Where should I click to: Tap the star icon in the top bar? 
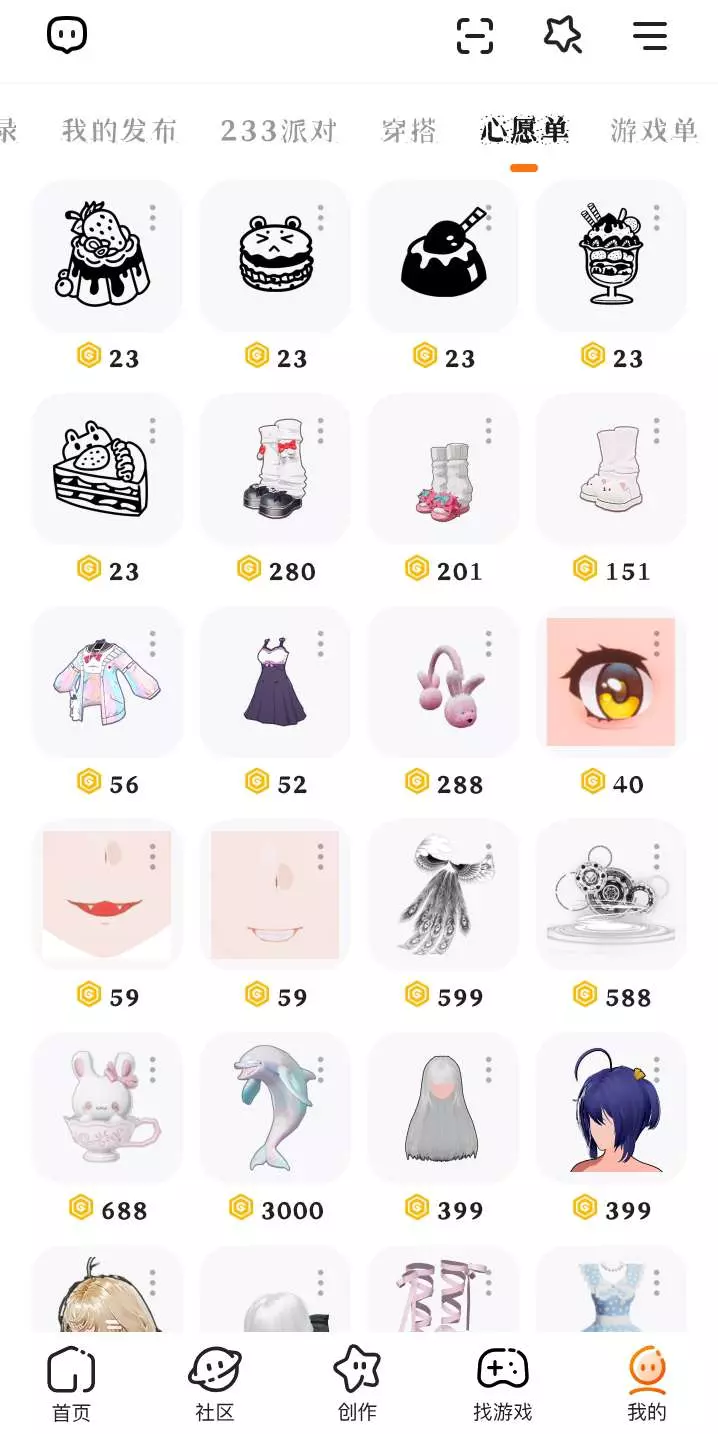tap(562, 36)
